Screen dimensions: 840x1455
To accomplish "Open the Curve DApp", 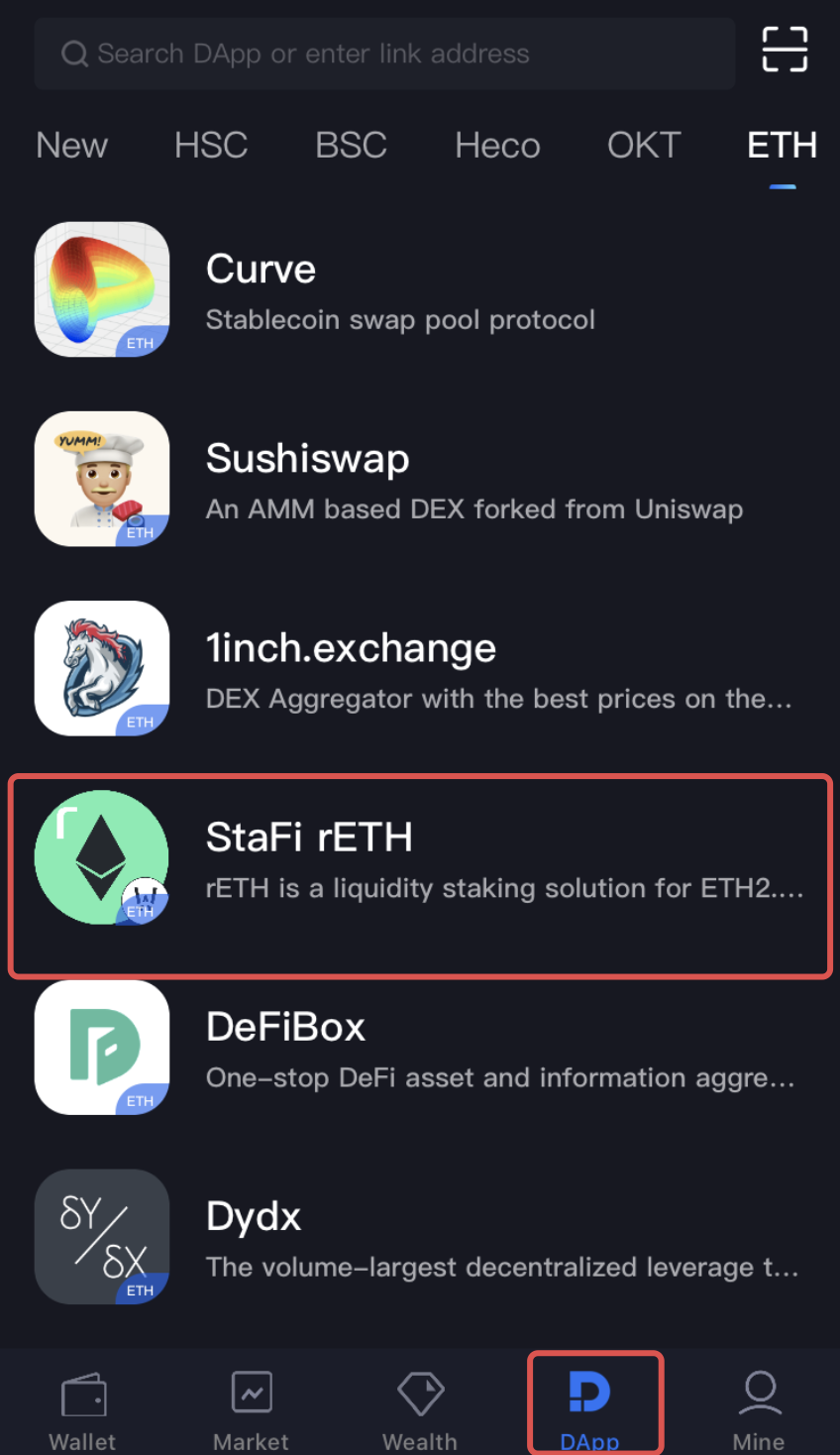I will pyautogui.click(x=420, y=289).
